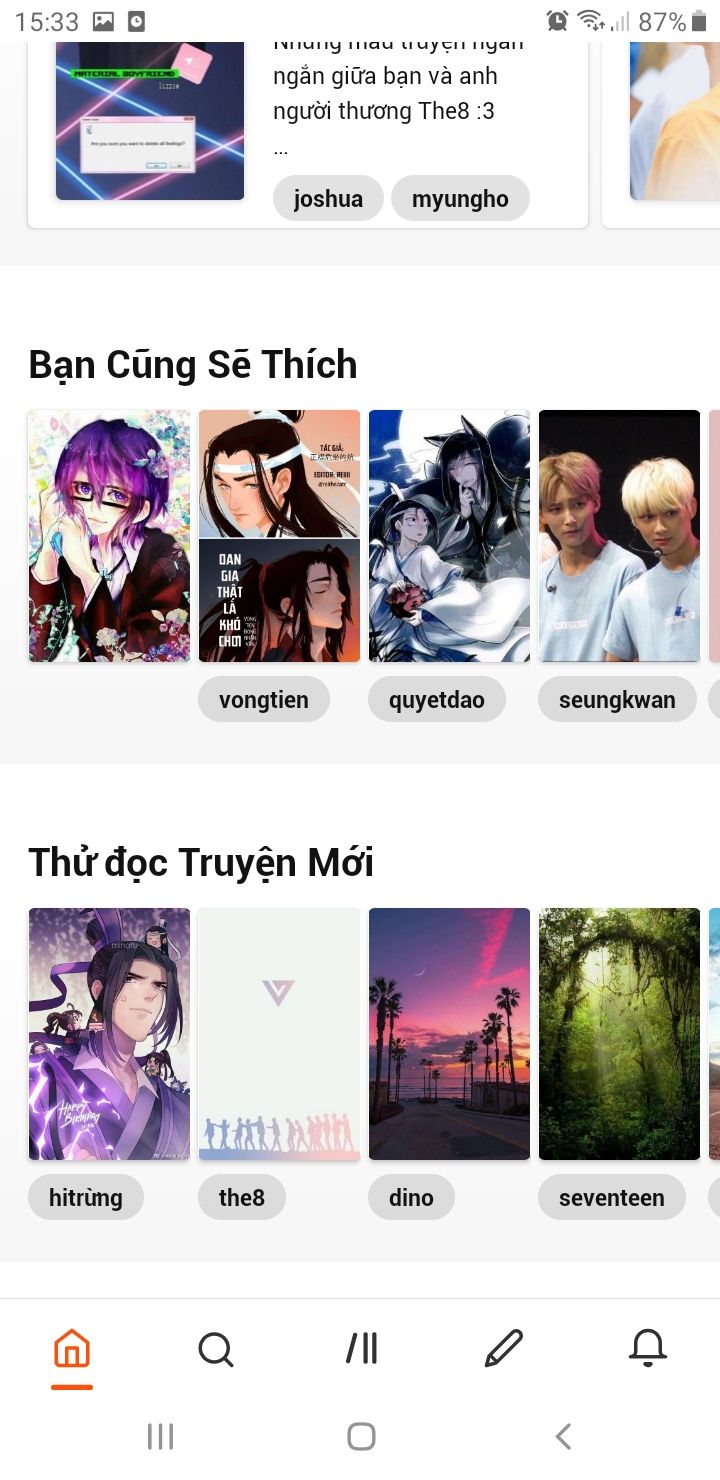Open the purple-haired anime girl story
Screen dimensions: 720x1480
coord(109,536)
